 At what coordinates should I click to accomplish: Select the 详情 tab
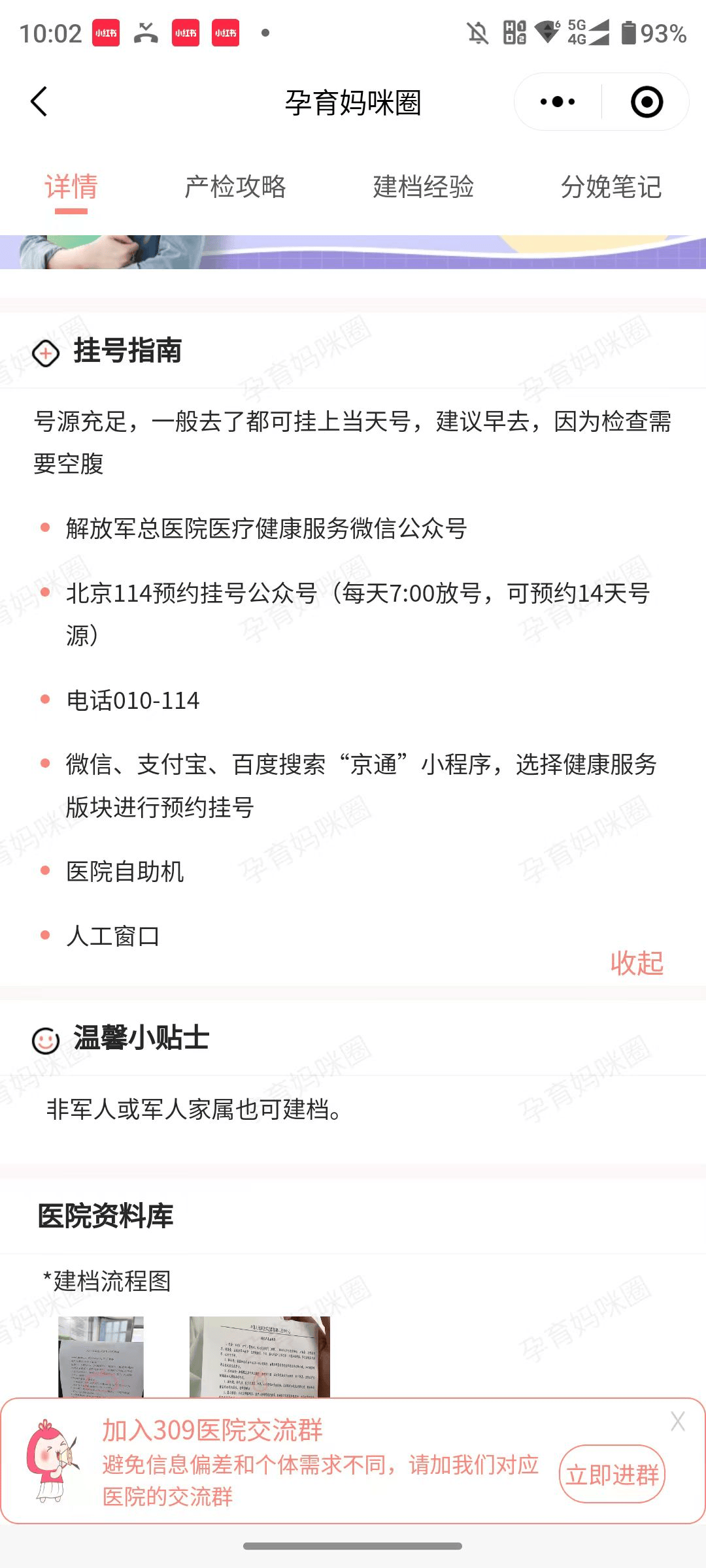(x=71, y=188)
